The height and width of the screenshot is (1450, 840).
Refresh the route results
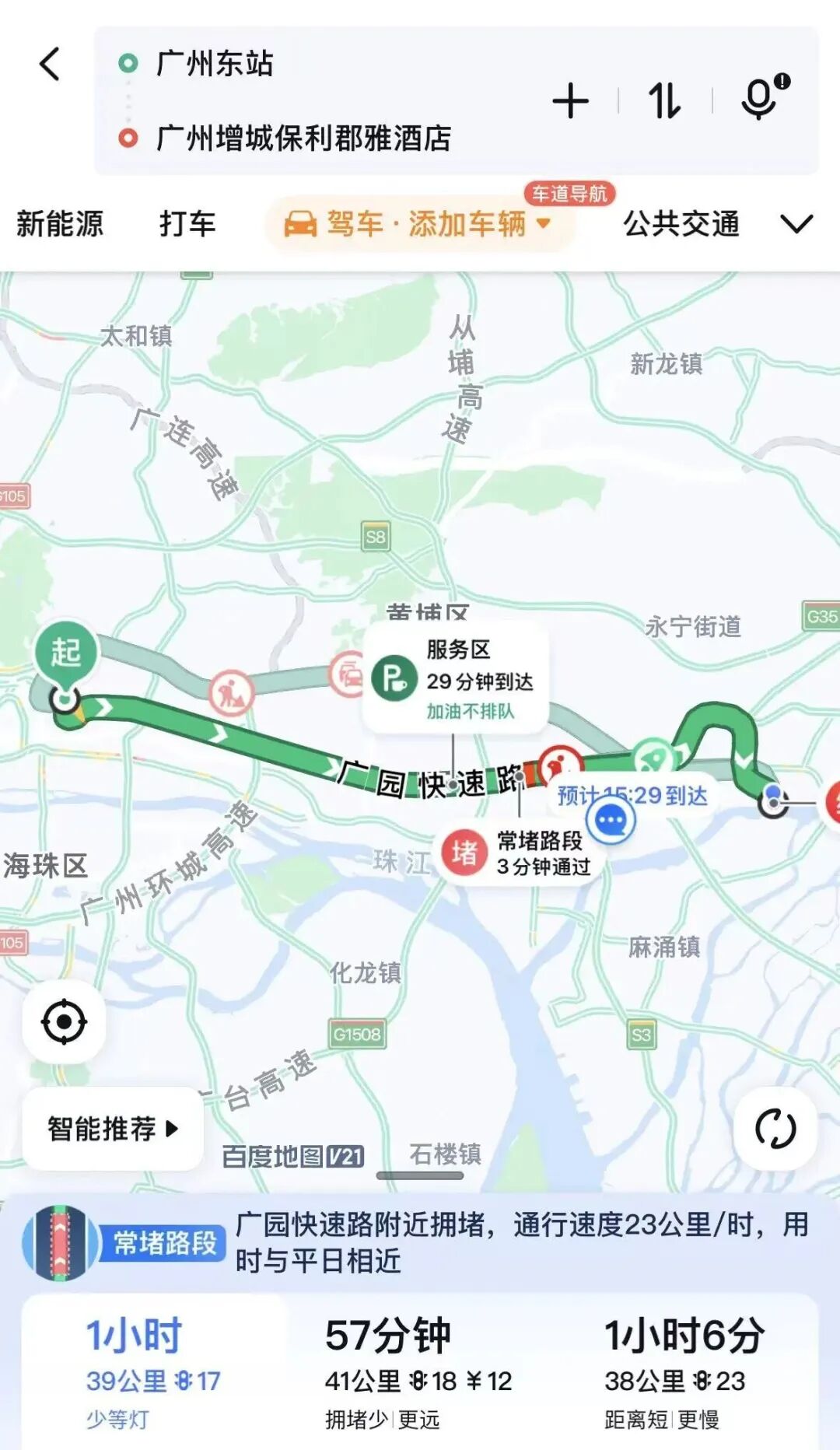[775, 1128]
